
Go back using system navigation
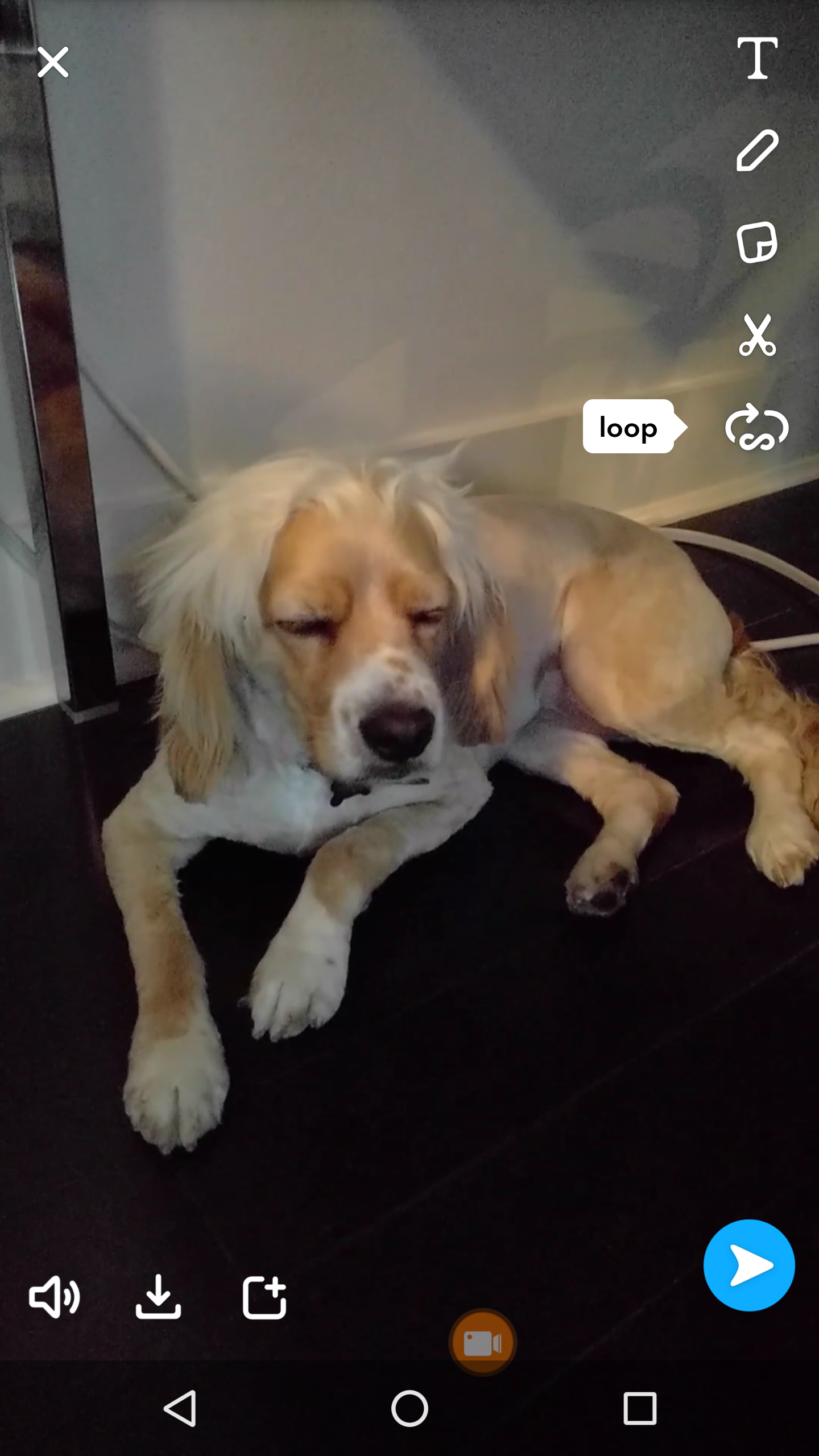coord(181,1408)
